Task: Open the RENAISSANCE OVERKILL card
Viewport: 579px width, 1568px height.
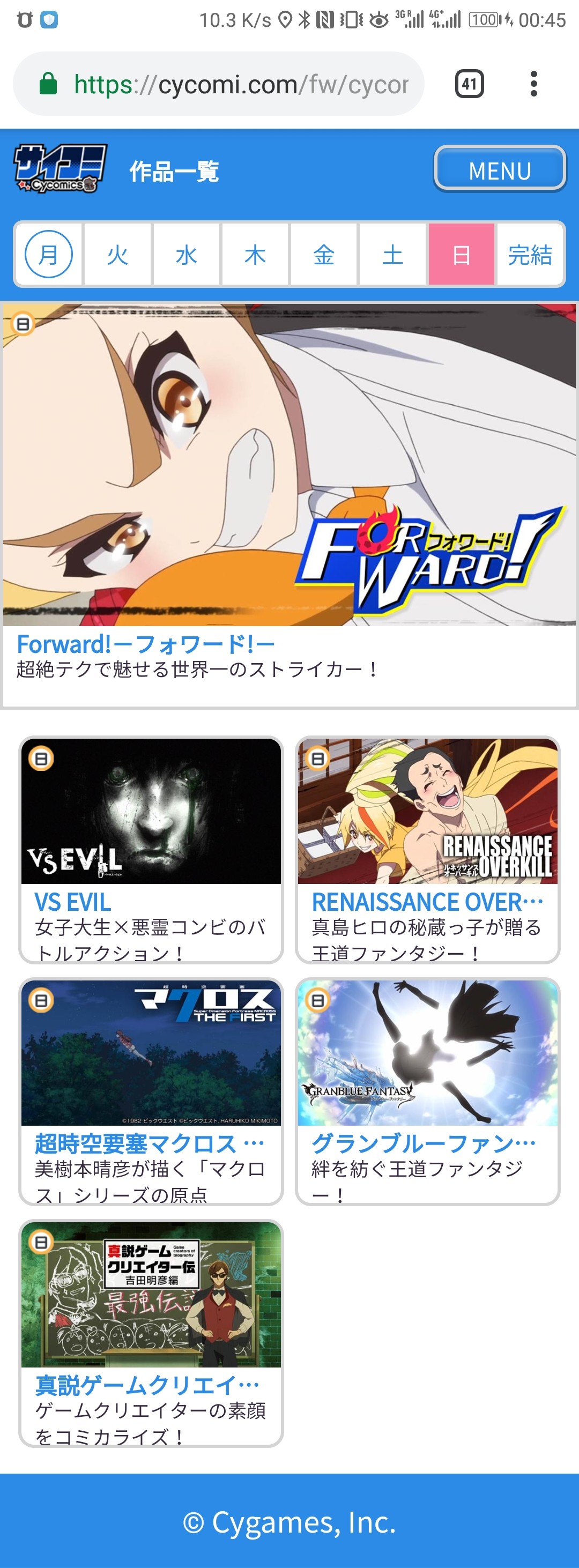Action: 427,849
